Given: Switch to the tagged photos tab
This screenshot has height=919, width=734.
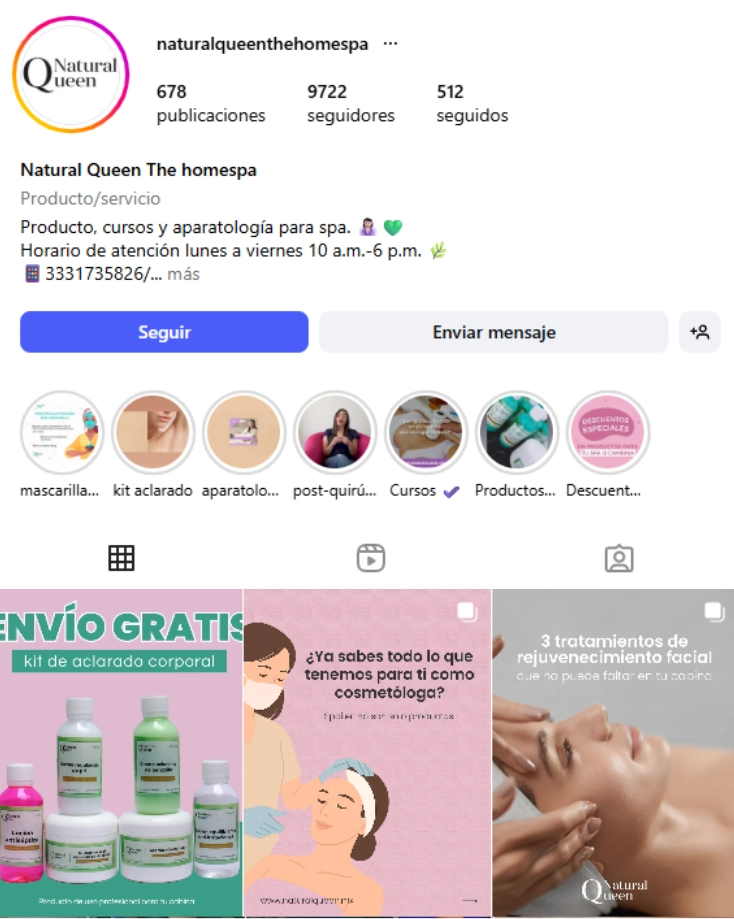Looking at the screenshot, I should point(619,558).
